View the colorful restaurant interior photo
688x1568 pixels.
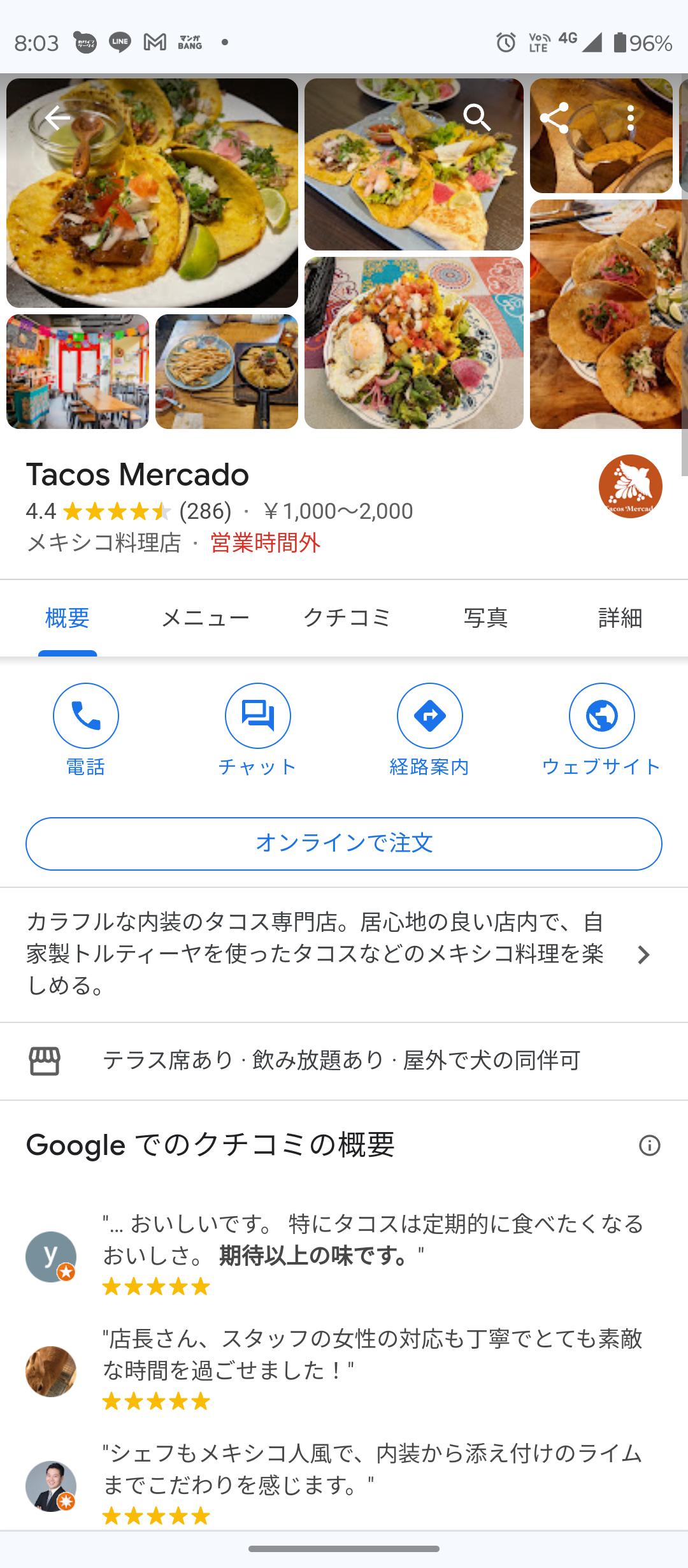(x=78, y=372)
